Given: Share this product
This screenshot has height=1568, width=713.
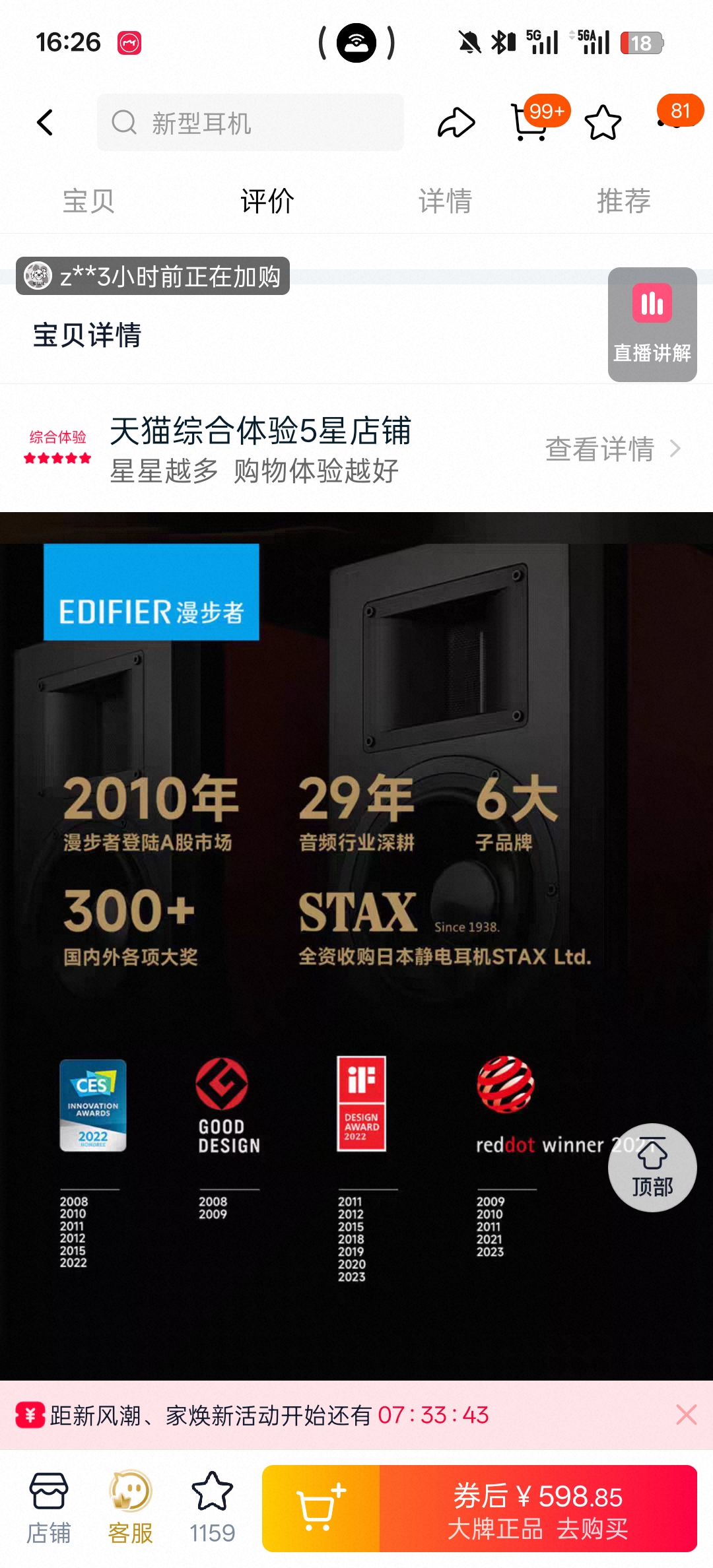Looking at the screenshot, I should [456, 123].
